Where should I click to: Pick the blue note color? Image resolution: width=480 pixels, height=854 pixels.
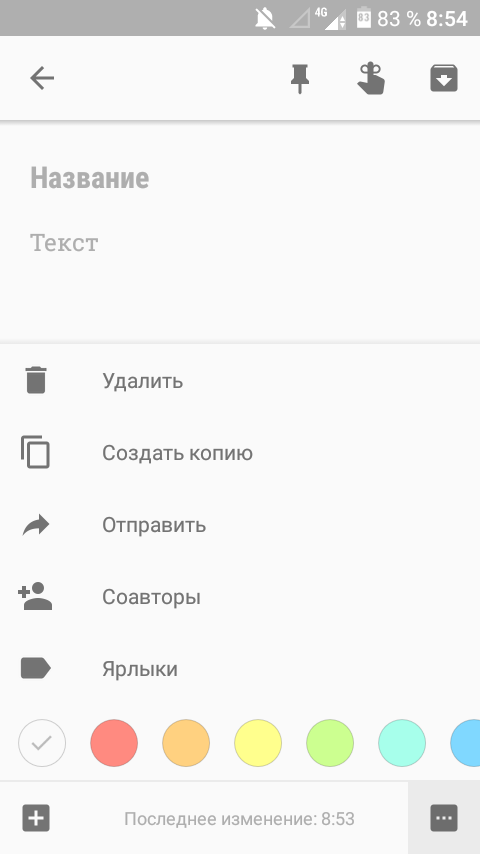click(x=466, y=743)
